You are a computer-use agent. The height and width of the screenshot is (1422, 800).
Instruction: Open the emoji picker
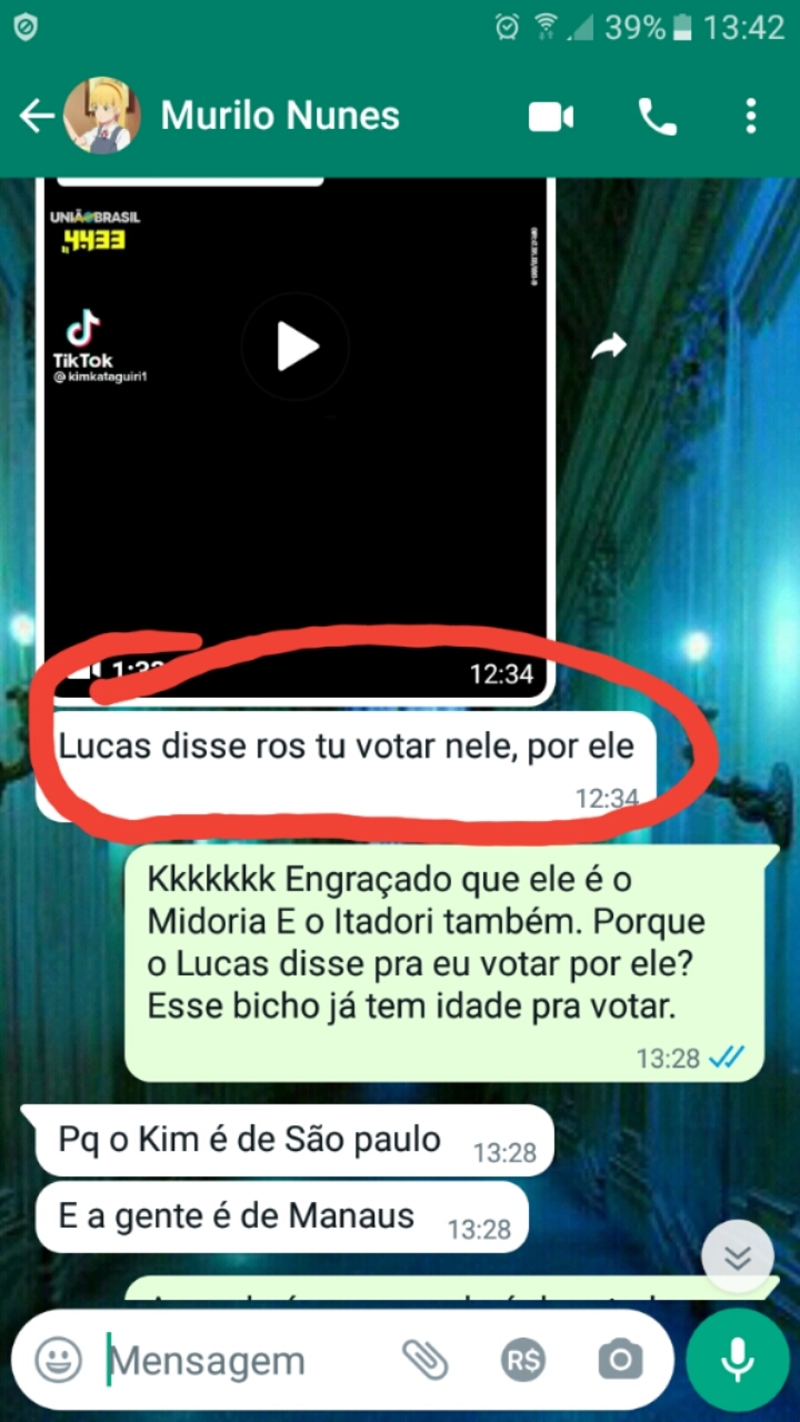(x=58, y=1359)
